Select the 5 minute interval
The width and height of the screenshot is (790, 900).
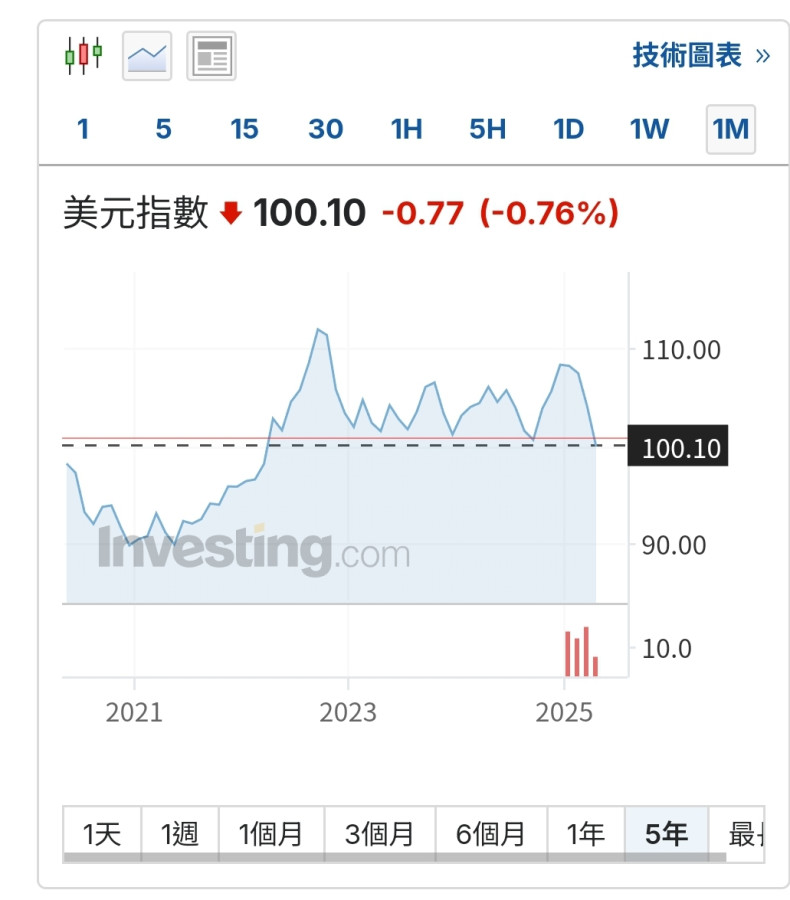pyautogui.click(x=163, y=129)
